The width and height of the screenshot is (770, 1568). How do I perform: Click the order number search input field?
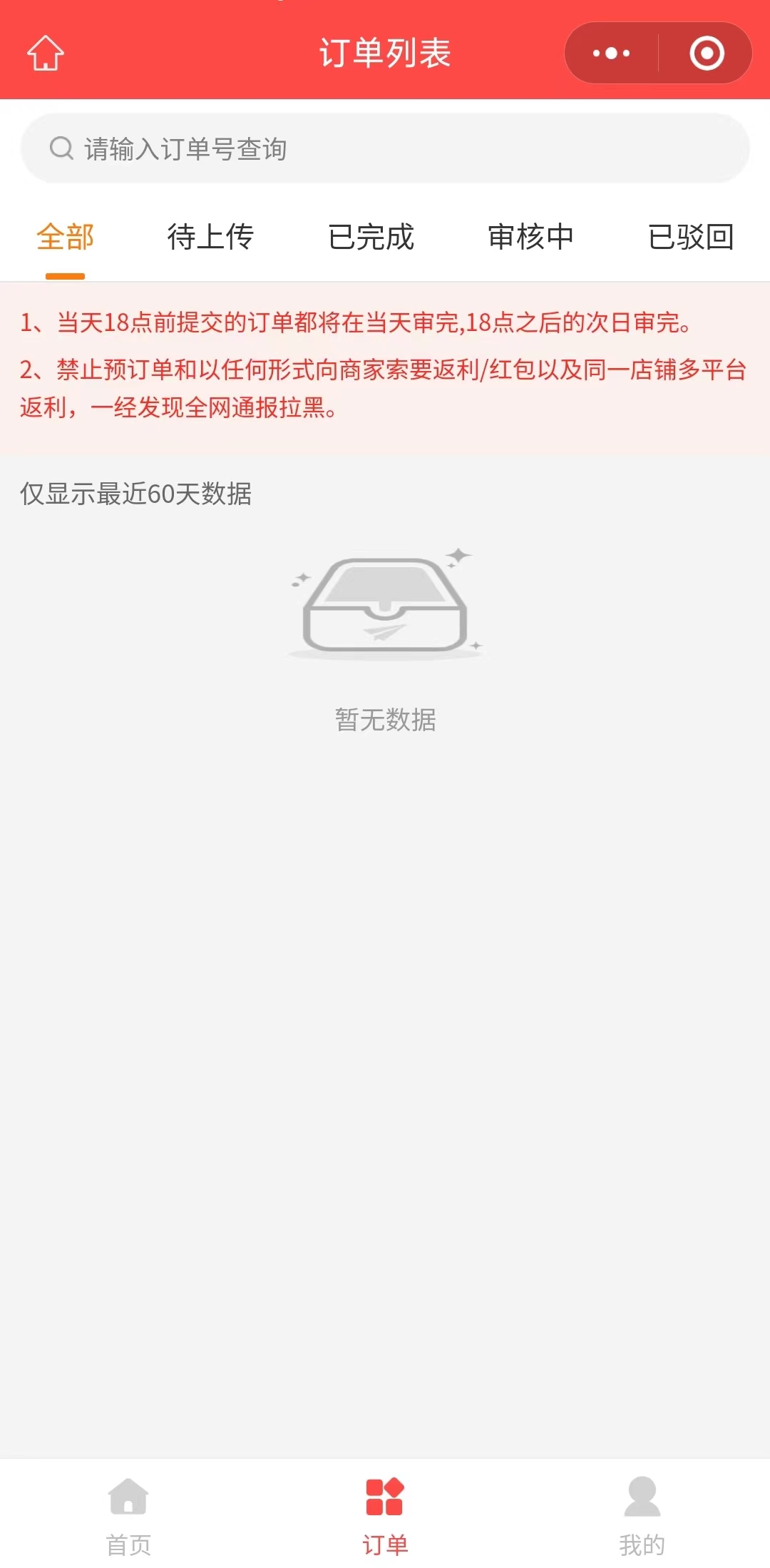385,148
